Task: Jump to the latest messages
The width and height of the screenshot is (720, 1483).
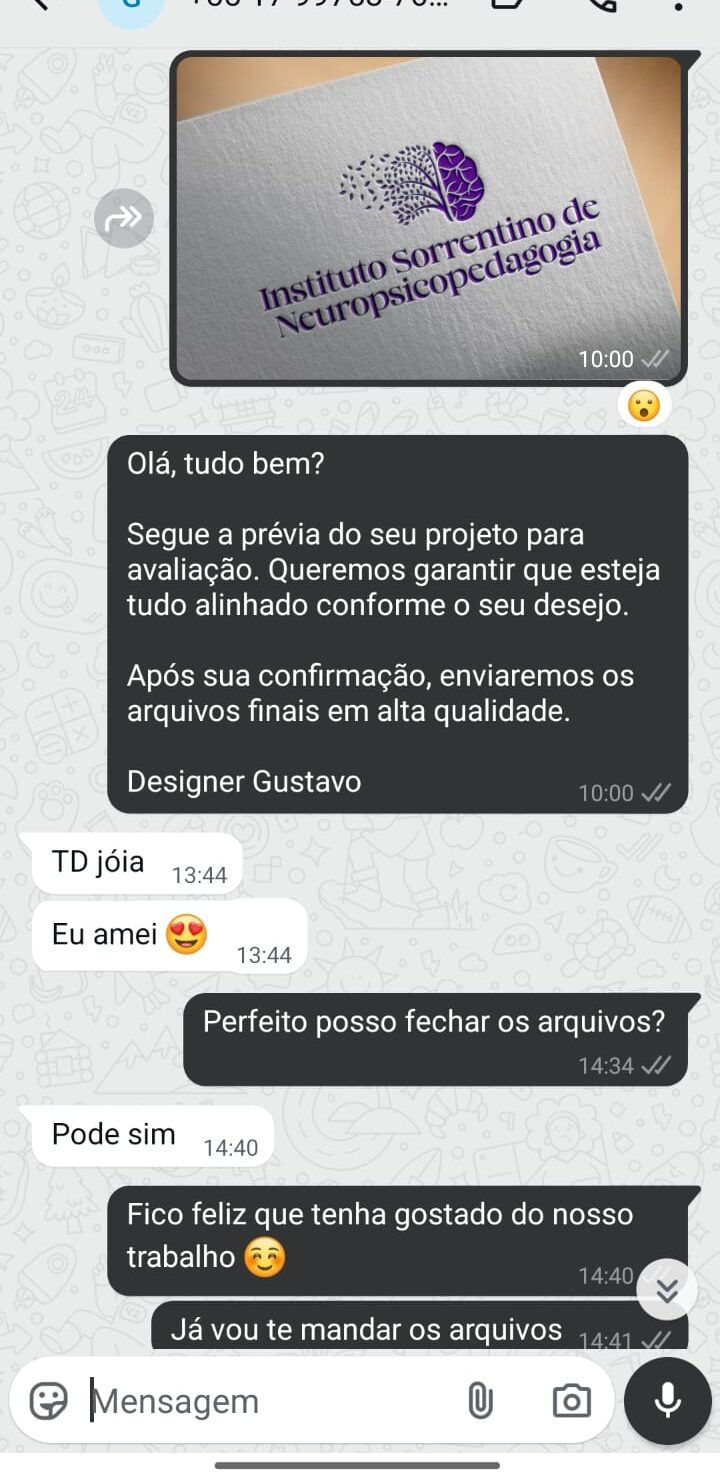Action: click(667, 1290)
